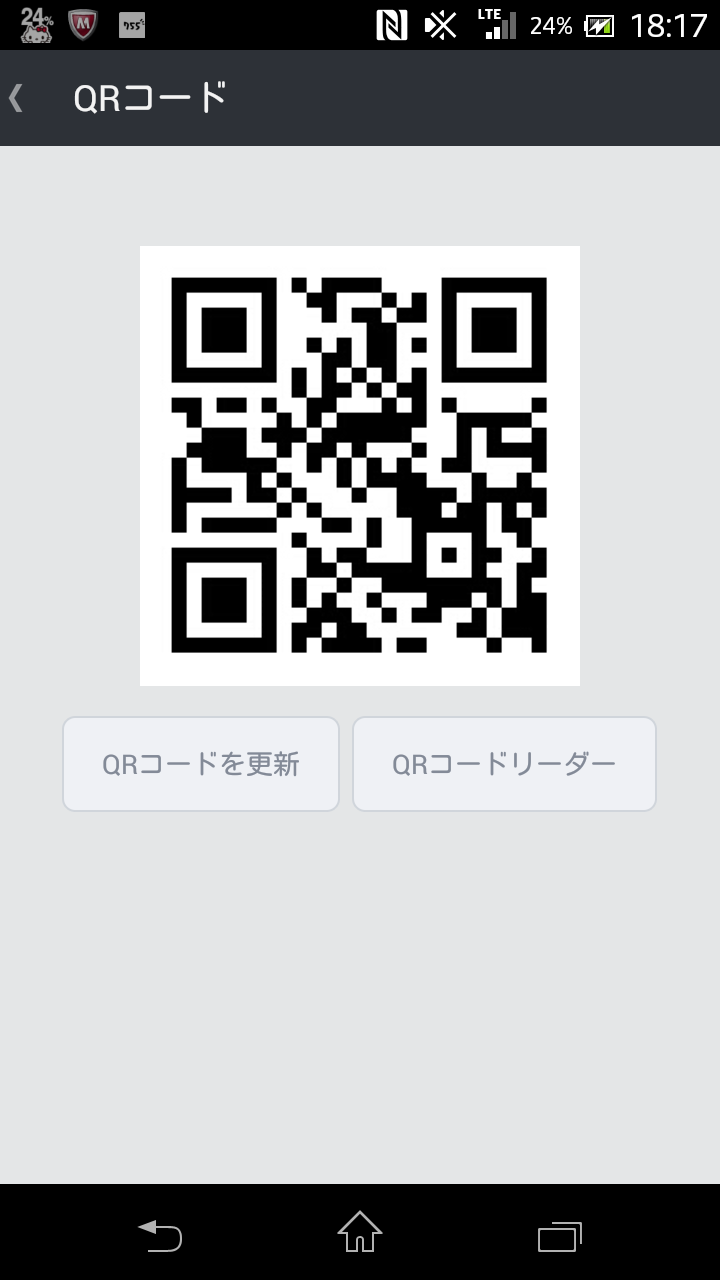
Task: Tap the NFC status icon
Action: 393,25
